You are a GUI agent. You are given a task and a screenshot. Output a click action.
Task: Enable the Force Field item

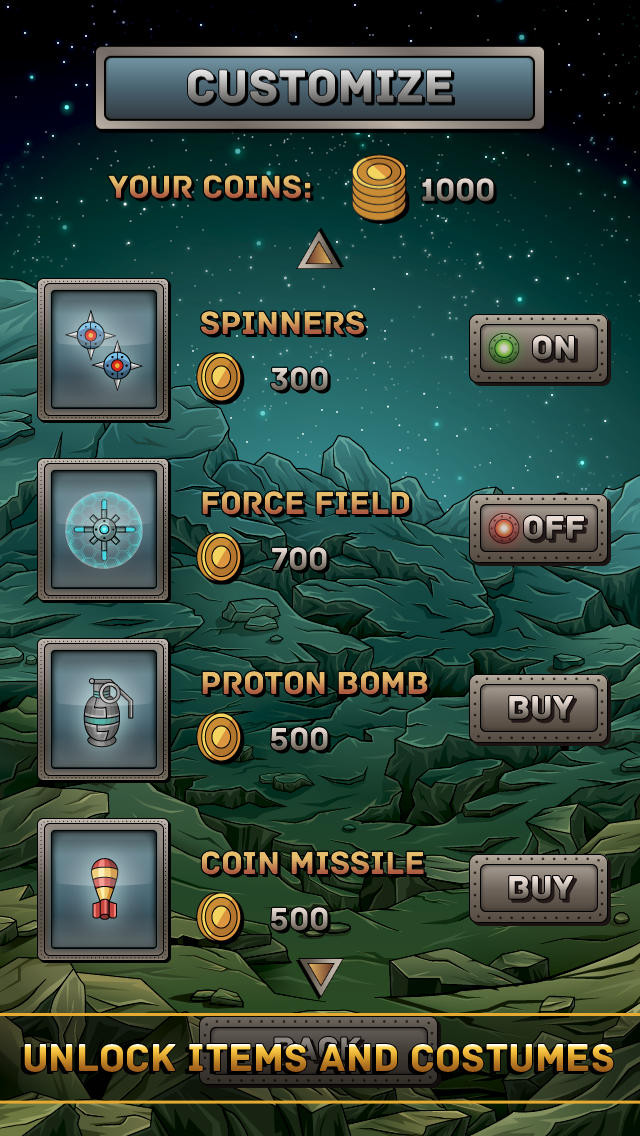pyautogui.click(x=538, y=528)
